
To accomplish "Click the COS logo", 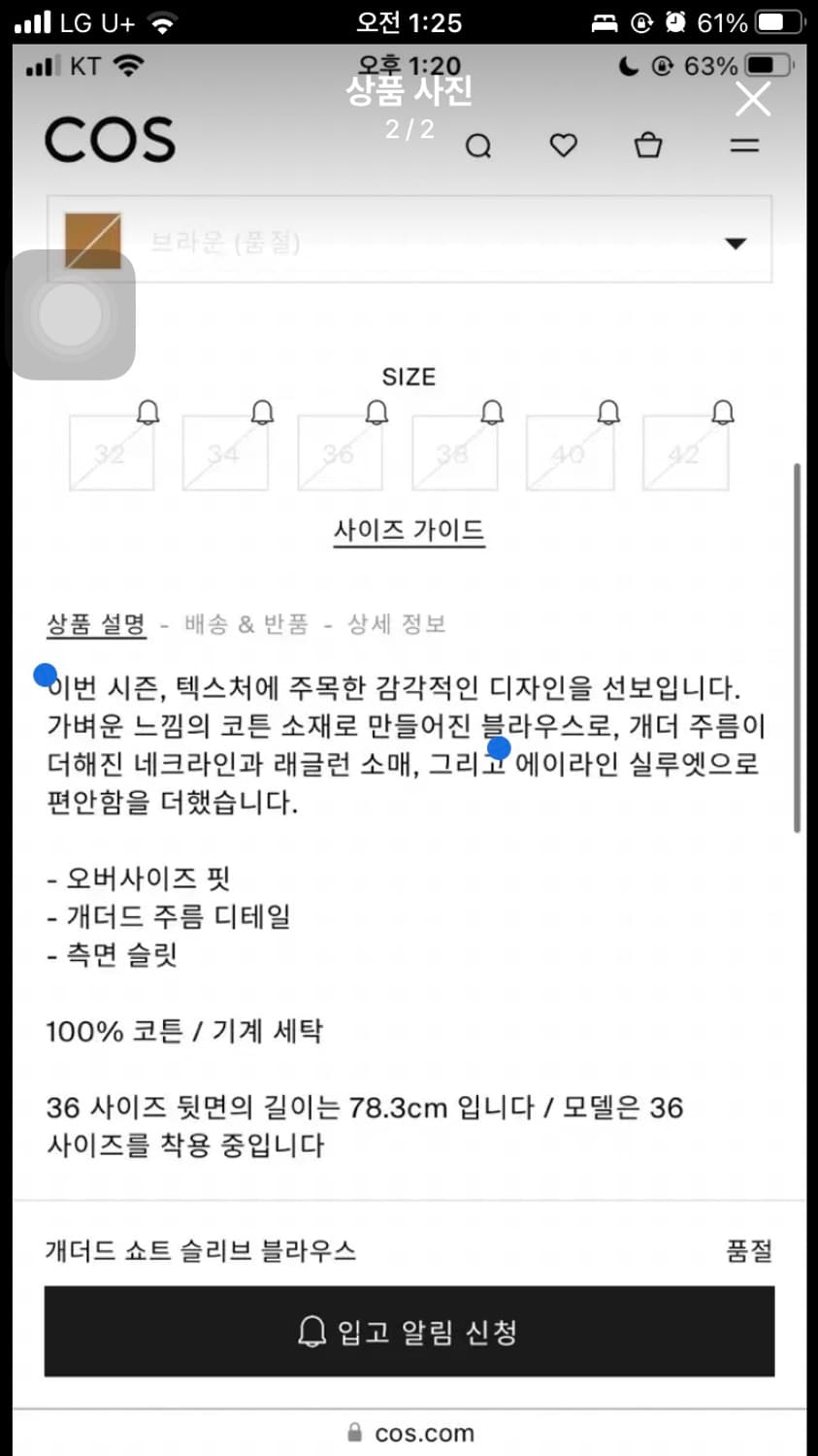I will (109, 140).
